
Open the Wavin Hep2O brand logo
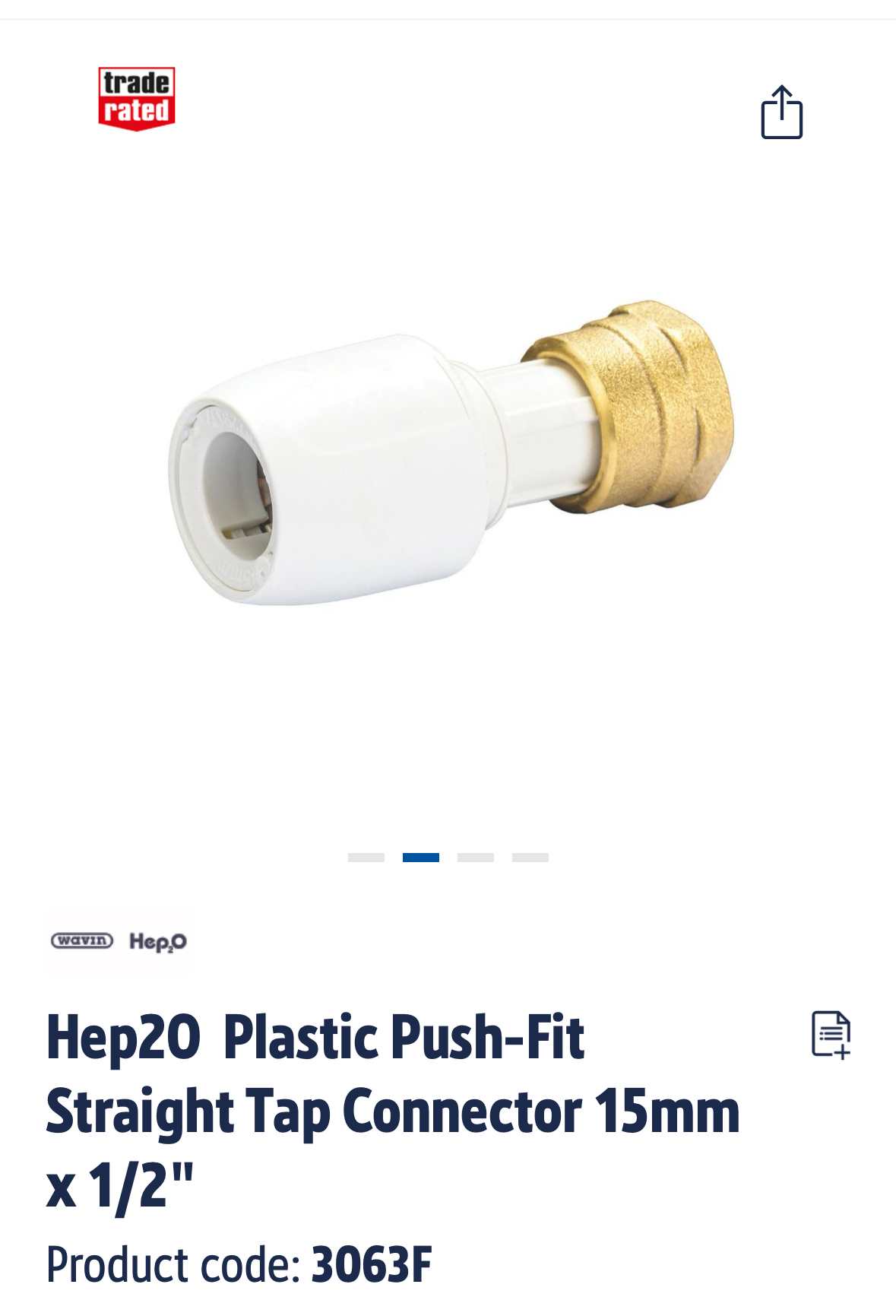pos(119,941)
